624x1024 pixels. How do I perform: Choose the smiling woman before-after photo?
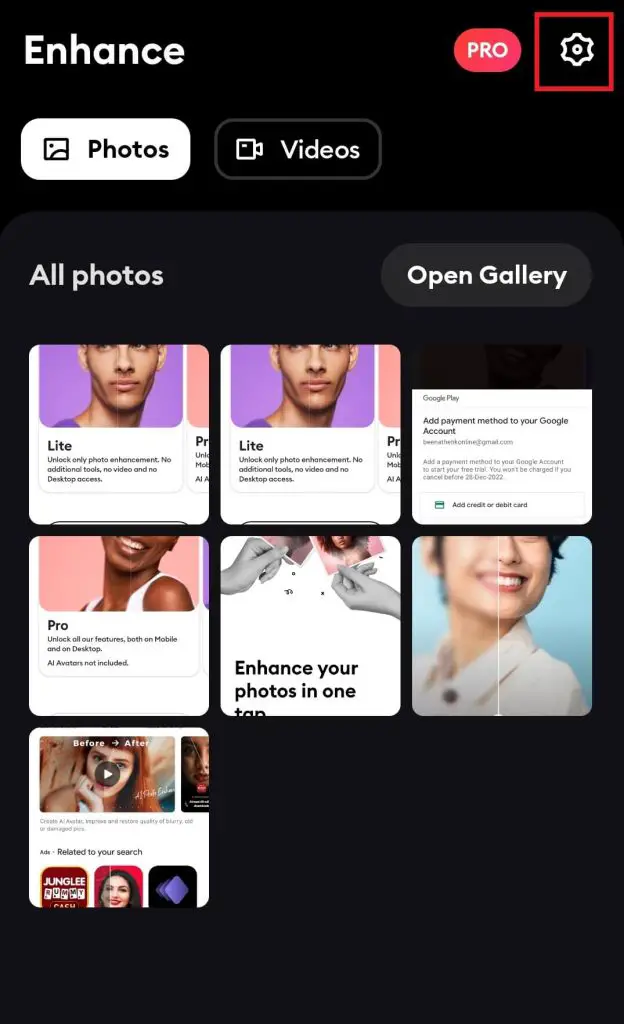pos(502,625)
